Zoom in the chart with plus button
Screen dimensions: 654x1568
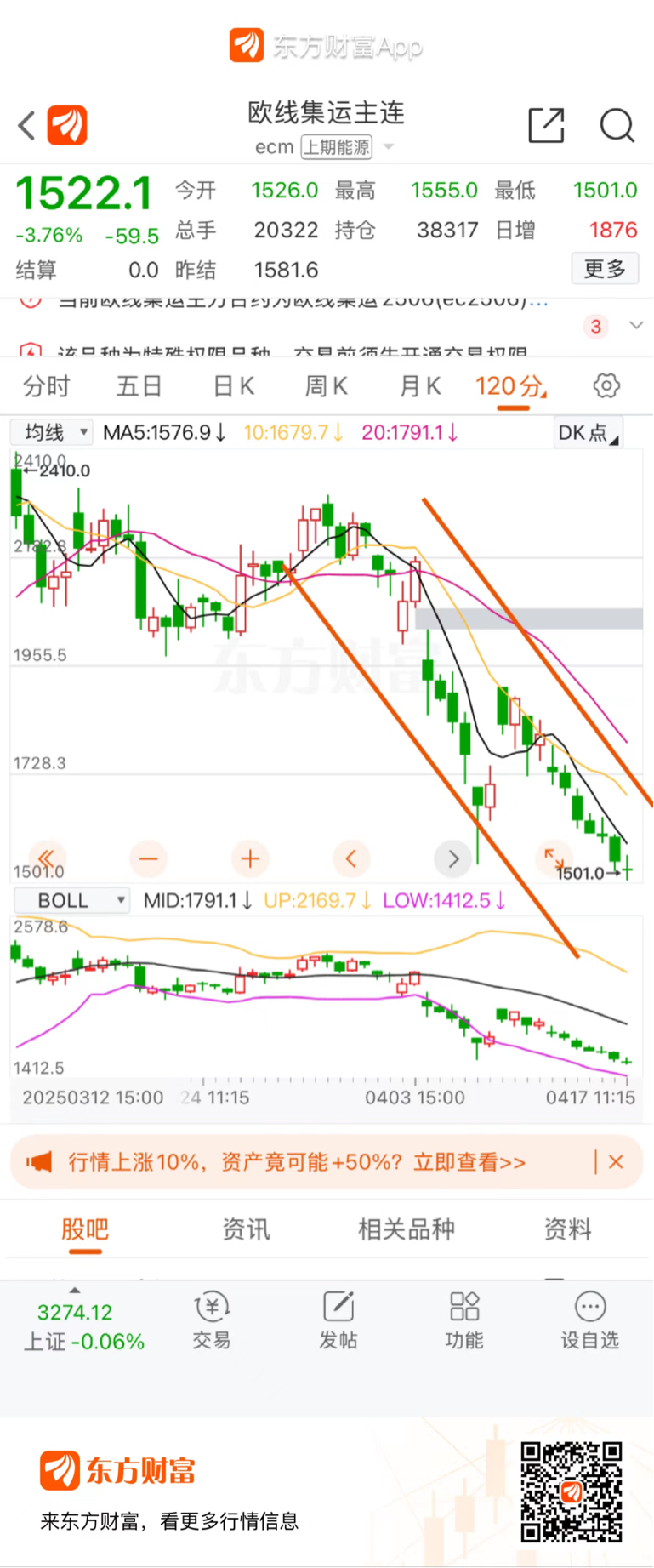250,858
